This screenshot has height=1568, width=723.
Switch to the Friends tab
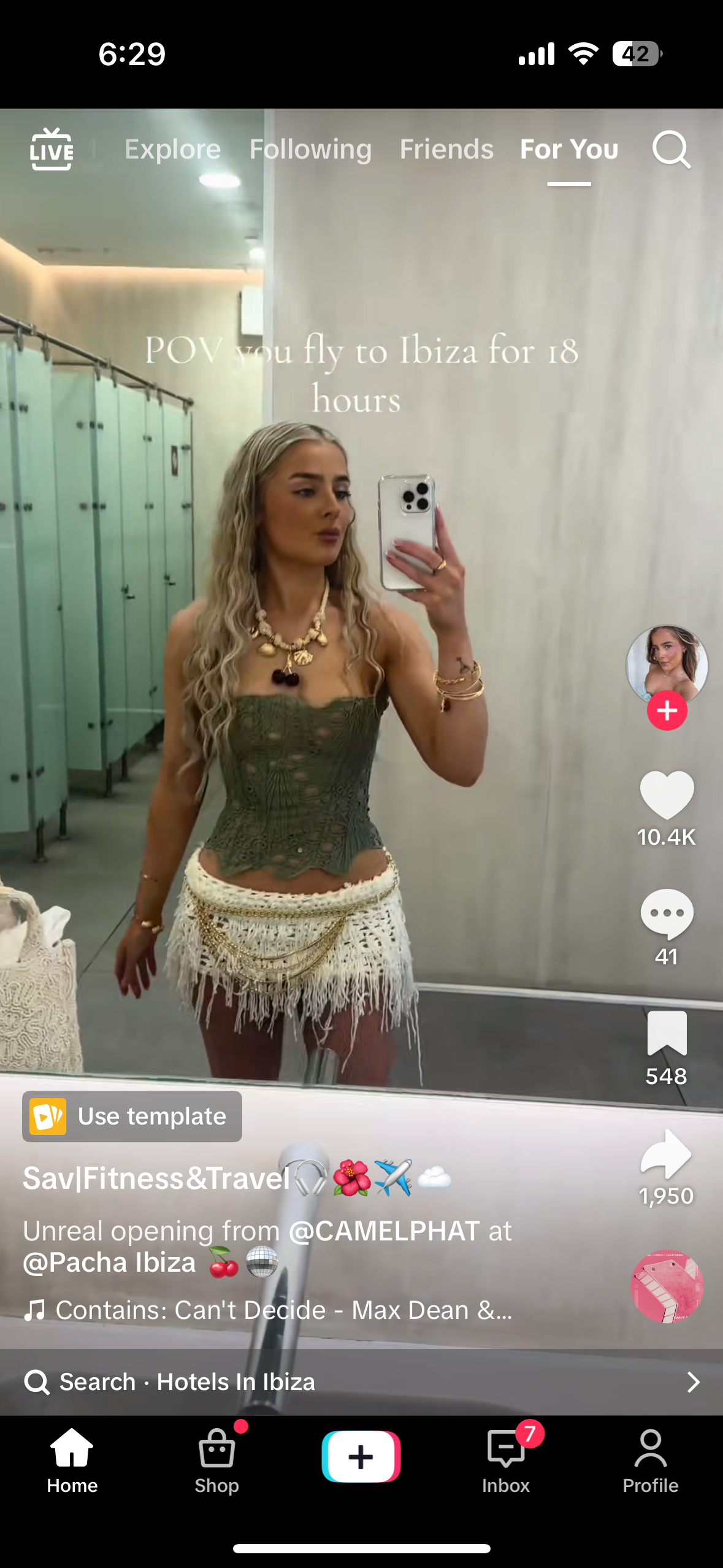[446, 150]
